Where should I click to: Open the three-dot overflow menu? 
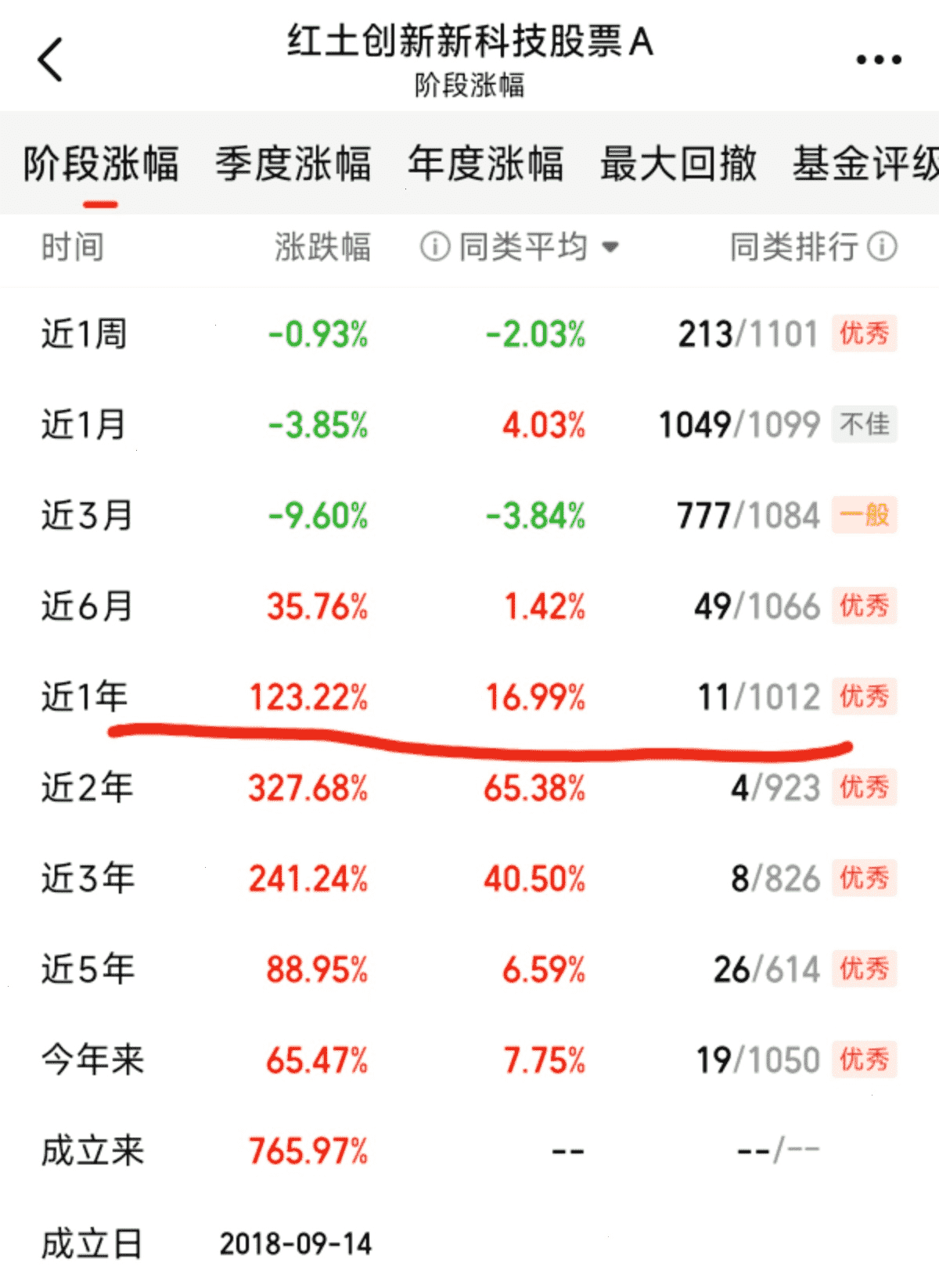click(879, 59)
